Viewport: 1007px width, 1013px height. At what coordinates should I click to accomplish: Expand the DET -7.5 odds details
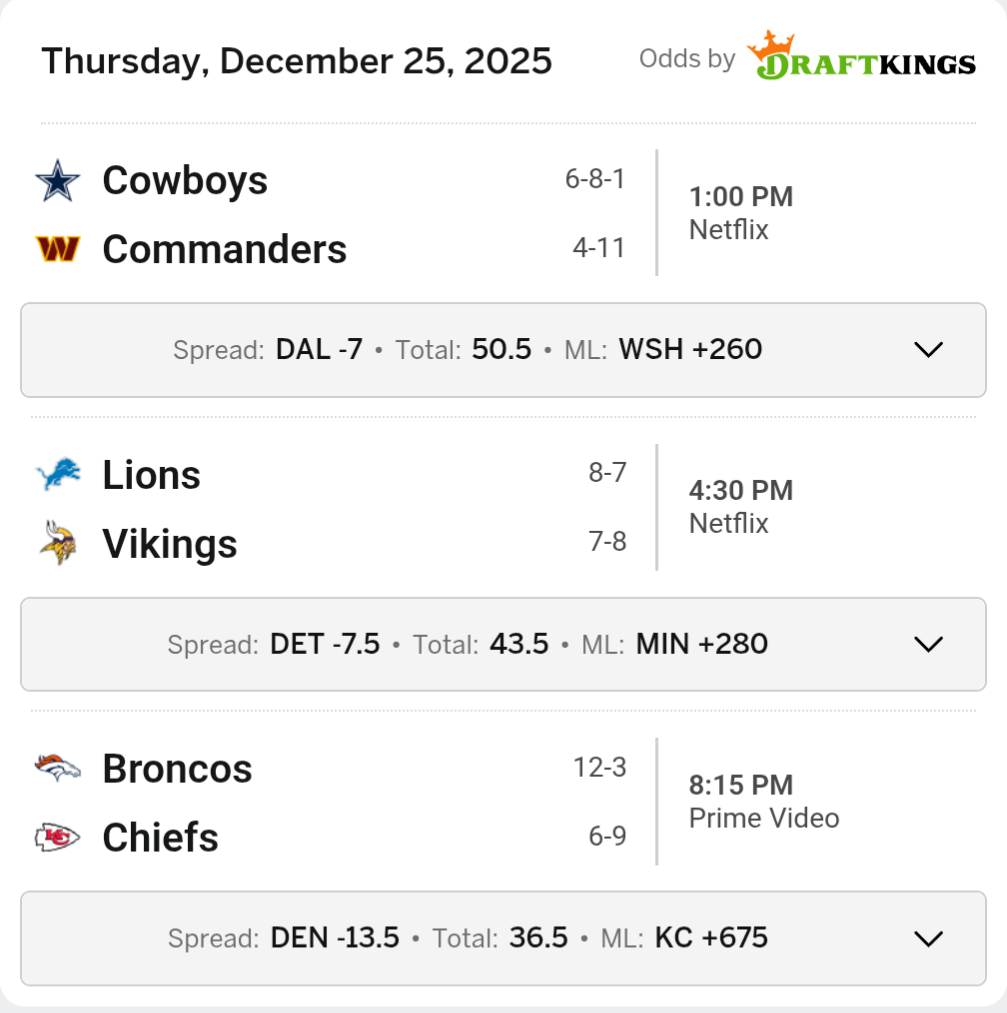[928, 644]
